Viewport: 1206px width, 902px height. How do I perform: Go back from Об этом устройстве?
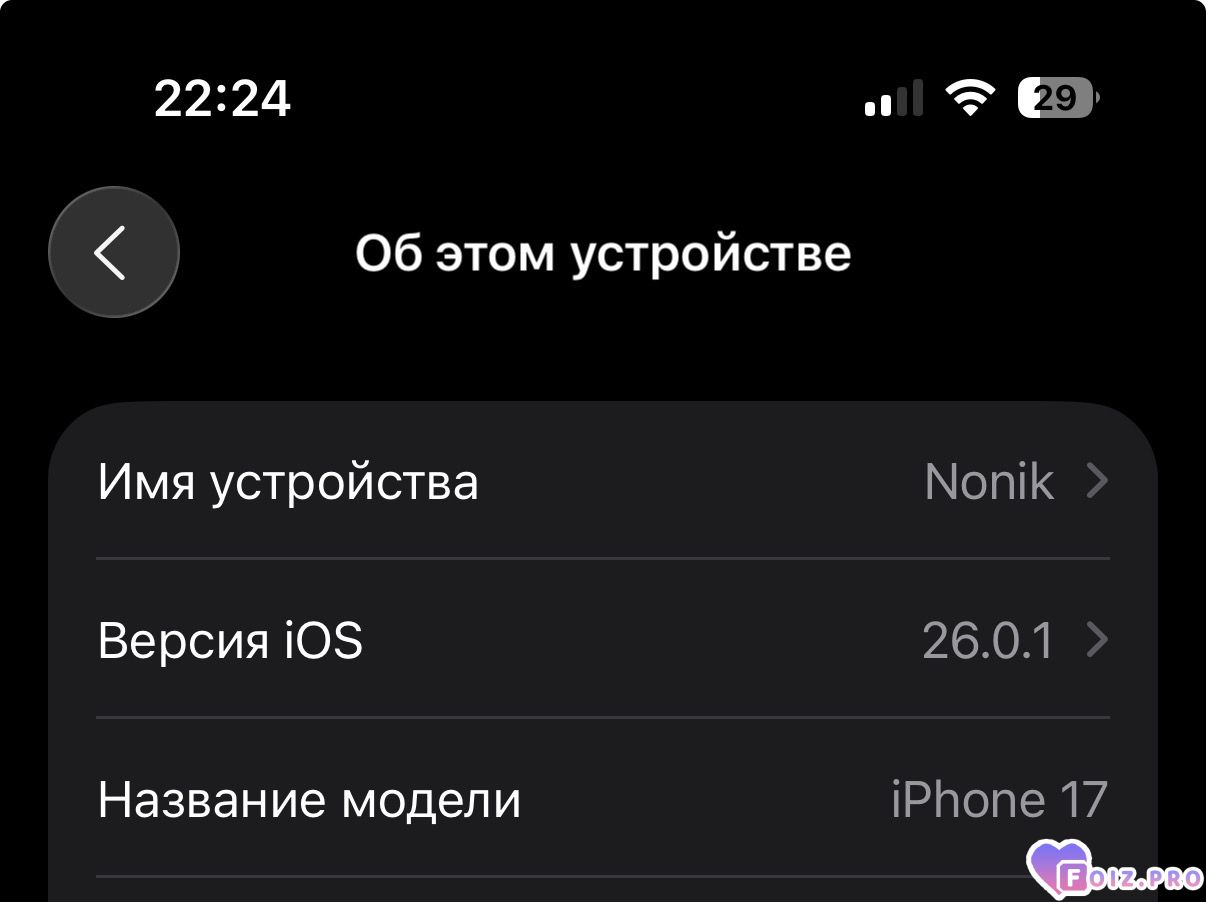coord(113,252)
